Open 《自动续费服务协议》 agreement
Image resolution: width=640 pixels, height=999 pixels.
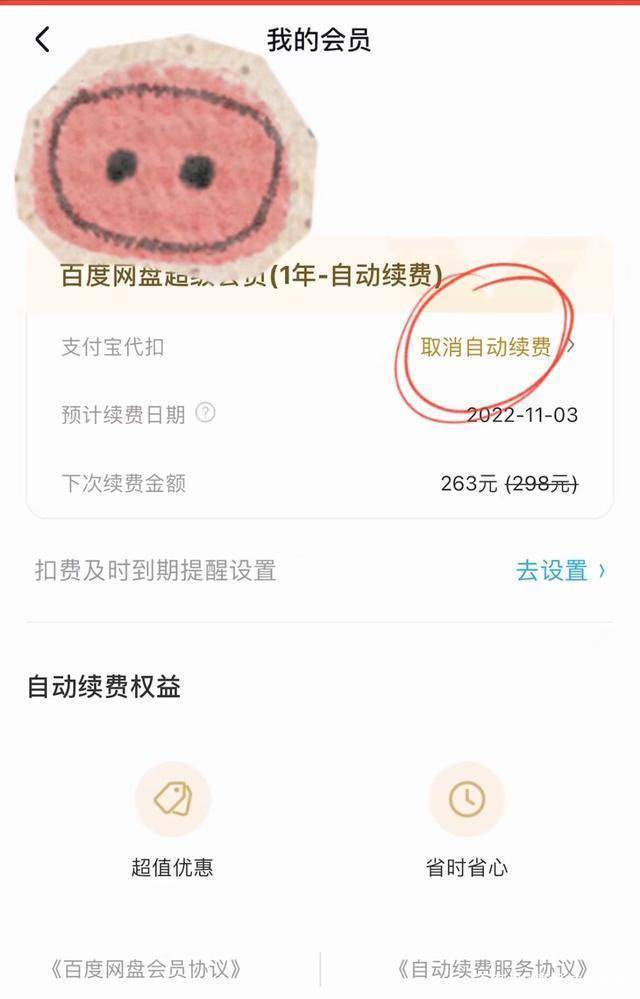(x=491, y=969)
